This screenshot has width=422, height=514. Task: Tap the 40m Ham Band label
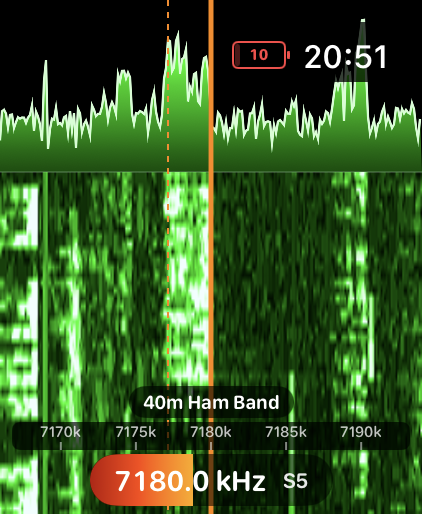(211, 402)
